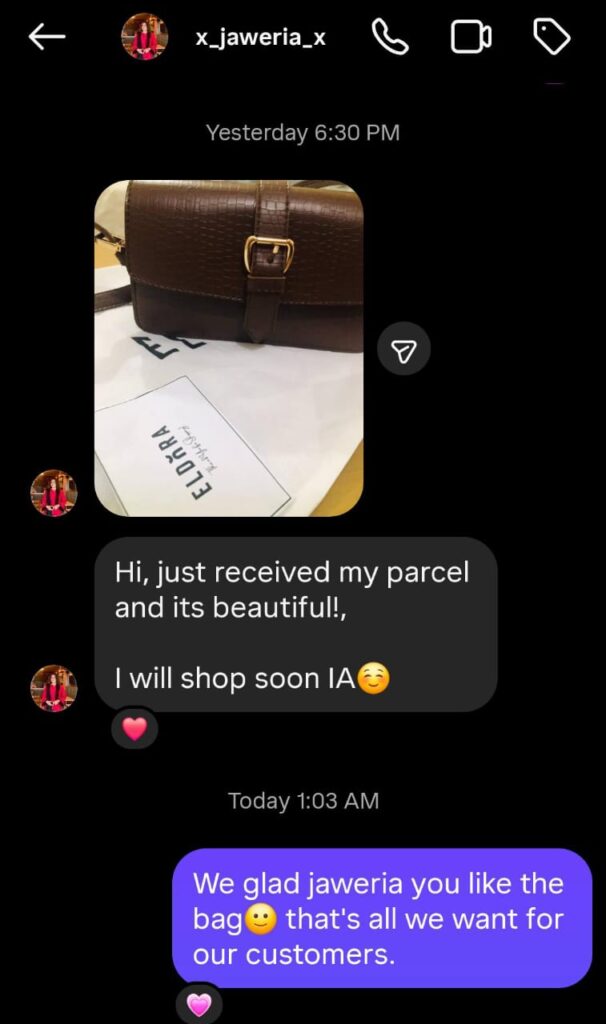View heart reaction on parcel message
This screenshot has height=1024, width=606.
(134, 729)
